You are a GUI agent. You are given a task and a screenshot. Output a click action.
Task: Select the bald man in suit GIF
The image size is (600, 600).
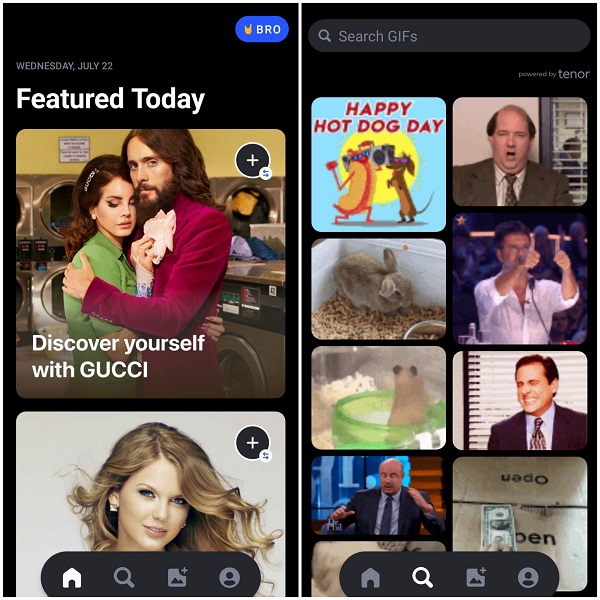point(519,151)
